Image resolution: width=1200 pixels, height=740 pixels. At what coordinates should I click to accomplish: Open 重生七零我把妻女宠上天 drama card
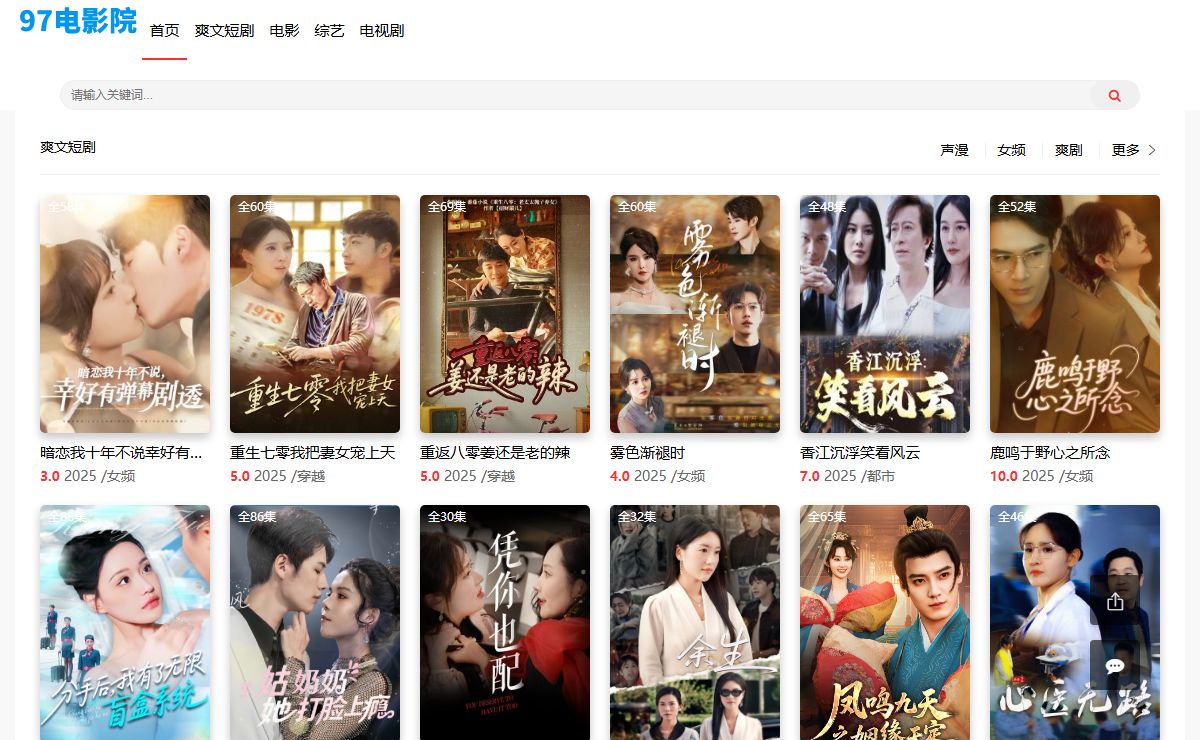click(x=315, y=314)
